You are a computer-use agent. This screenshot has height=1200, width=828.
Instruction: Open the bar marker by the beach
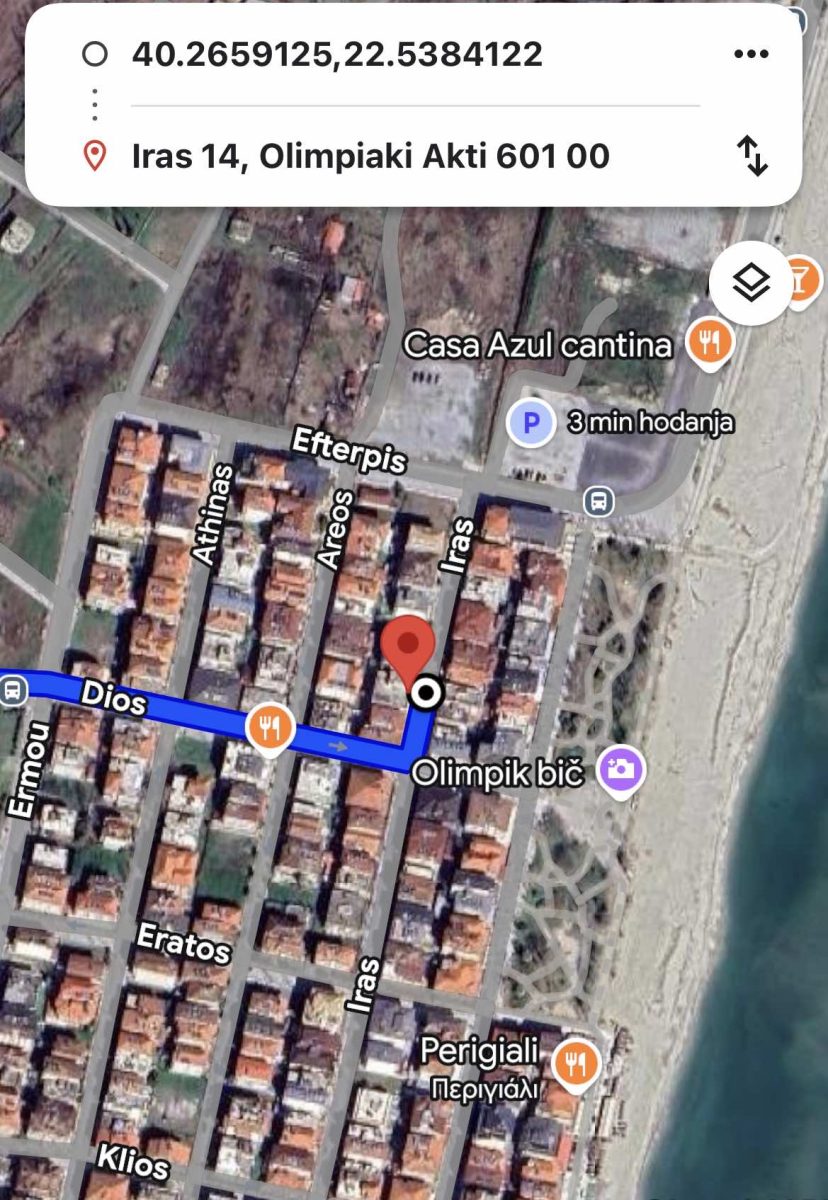pyautogui.click(x=800, y=277)
